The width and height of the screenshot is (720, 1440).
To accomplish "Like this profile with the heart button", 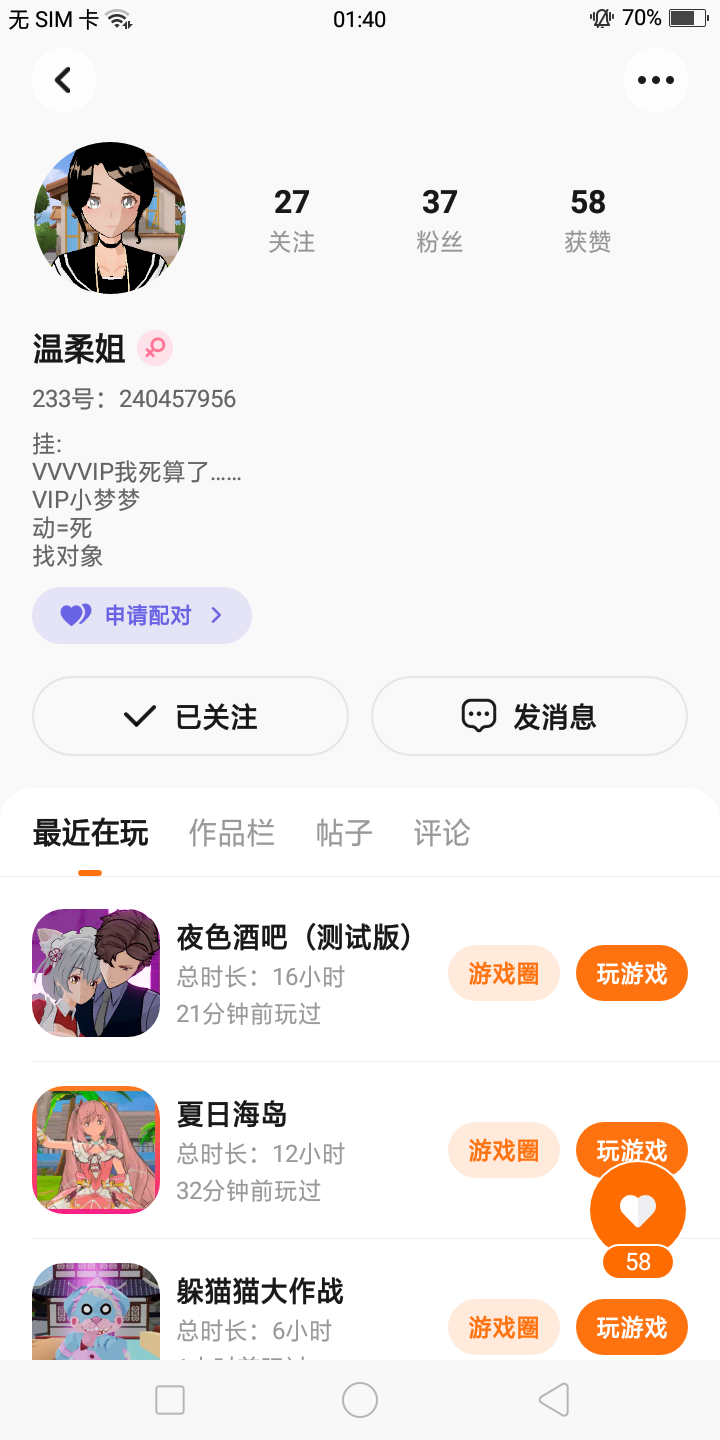I will 638,1210.
